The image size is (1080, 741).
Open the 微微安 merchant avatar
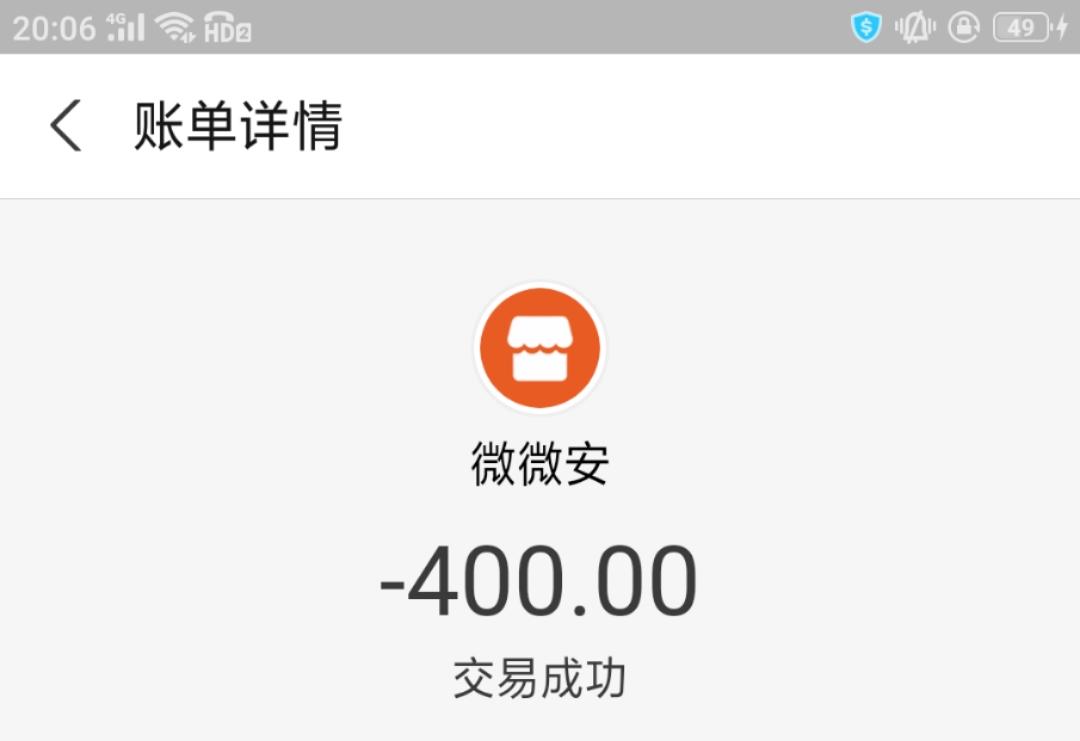[539, 348]
